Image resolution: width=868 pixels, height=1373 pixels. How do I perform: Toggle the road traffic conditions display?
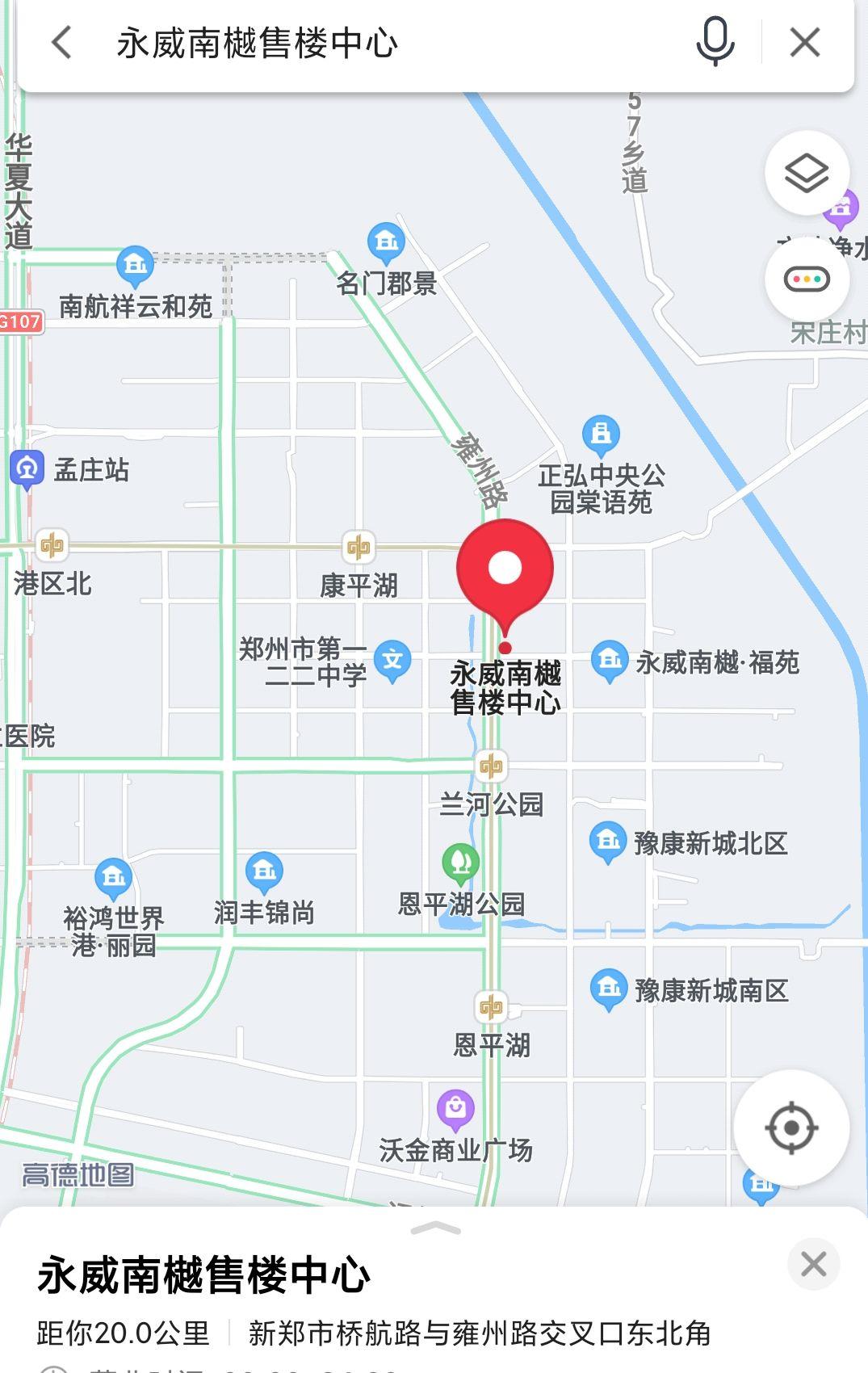tap(807, 276)
